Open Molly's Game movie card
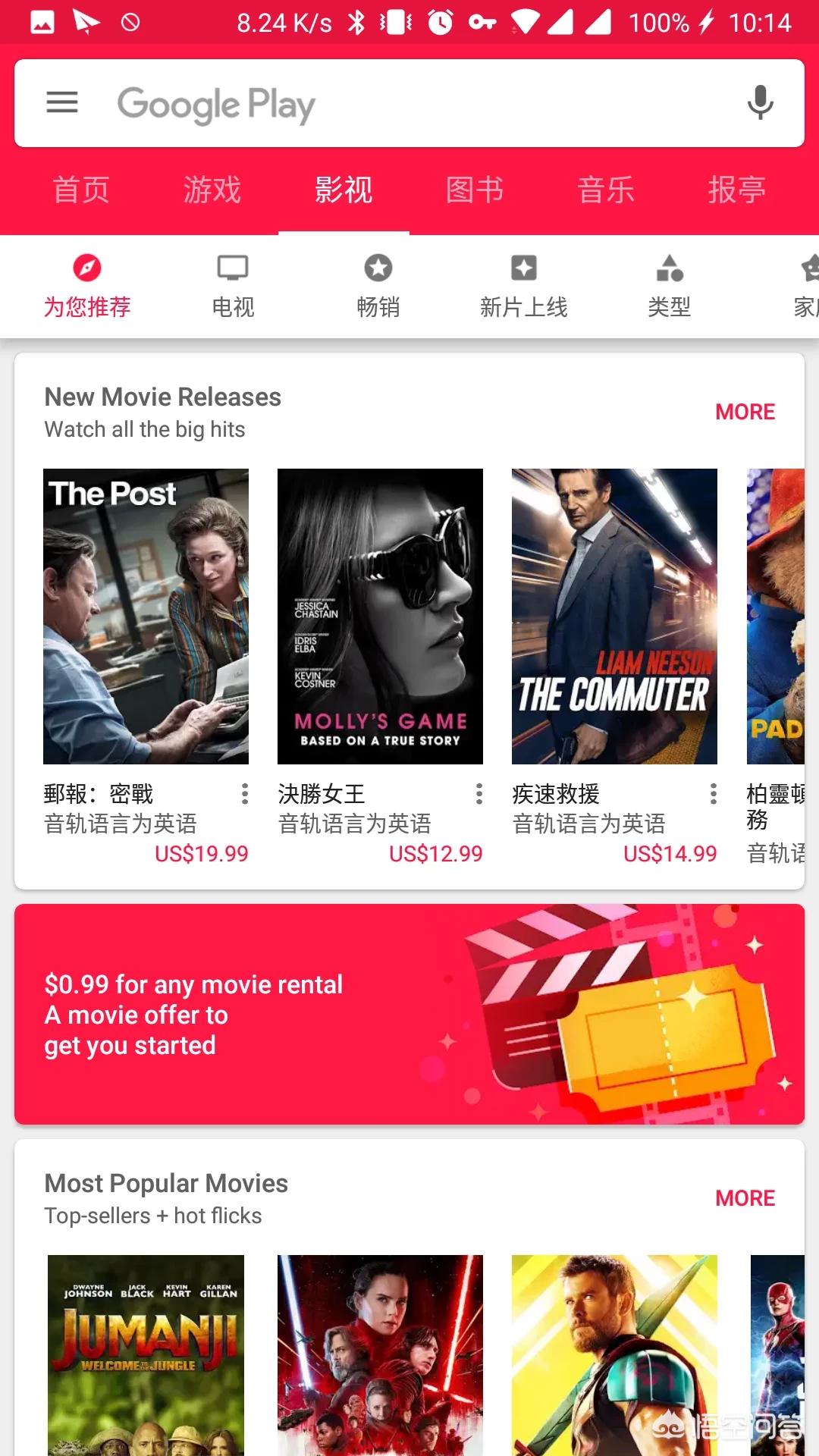The width and height of the screenshot is (819, 1456). click(x=380, y=616)
